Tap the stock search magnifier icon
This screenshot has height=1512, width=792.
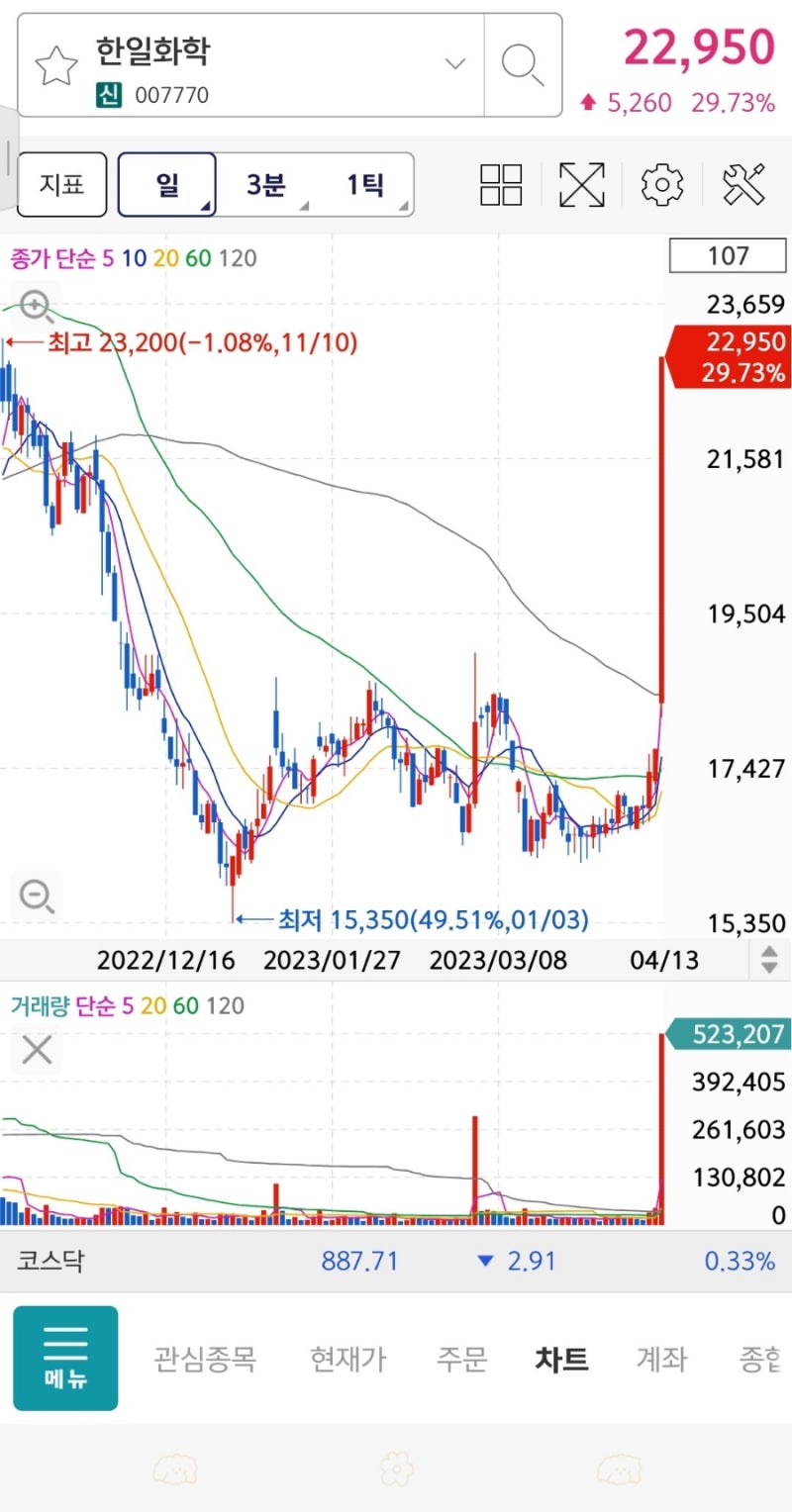(x=525, y=63)
